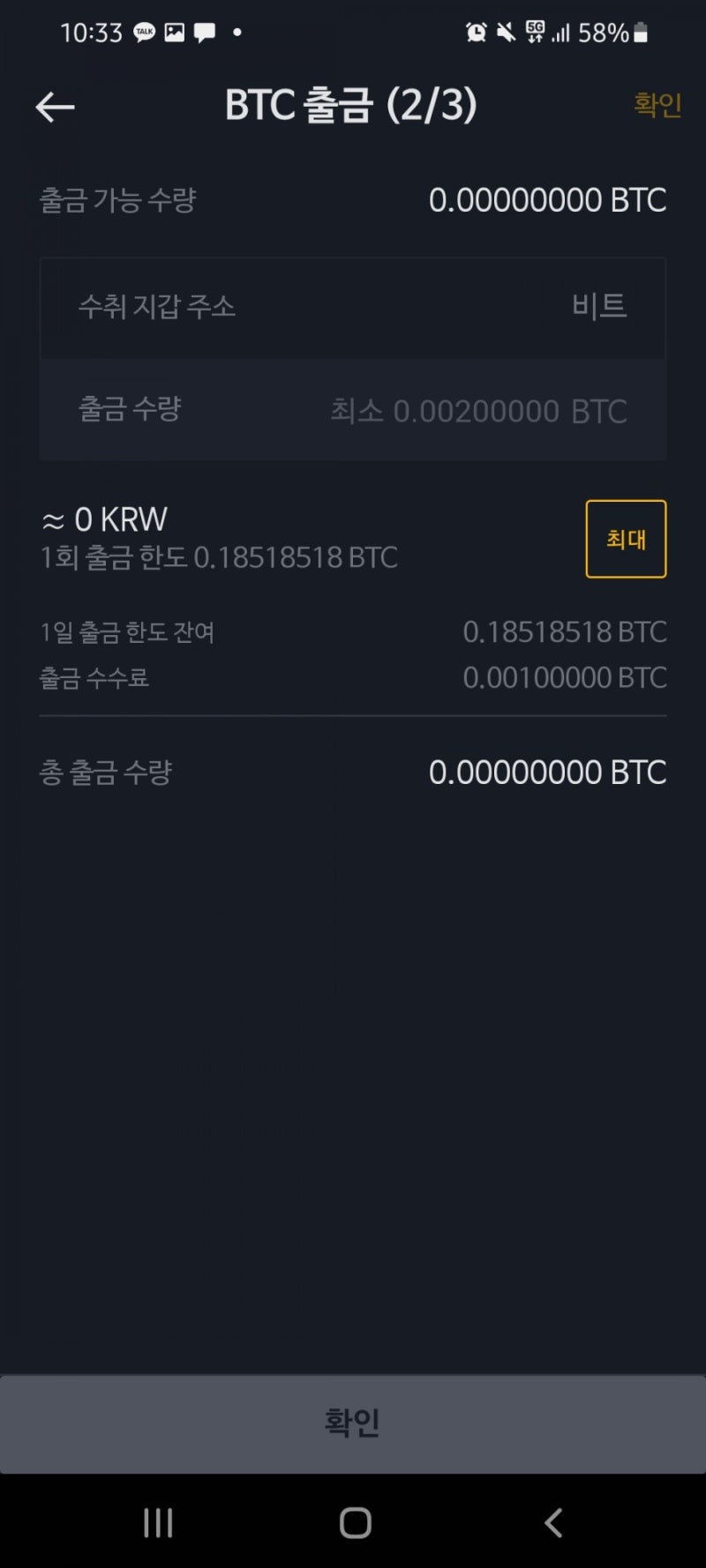Tap the 비트 label in address row
706x1568 pixels.
[x=601, y=304]
